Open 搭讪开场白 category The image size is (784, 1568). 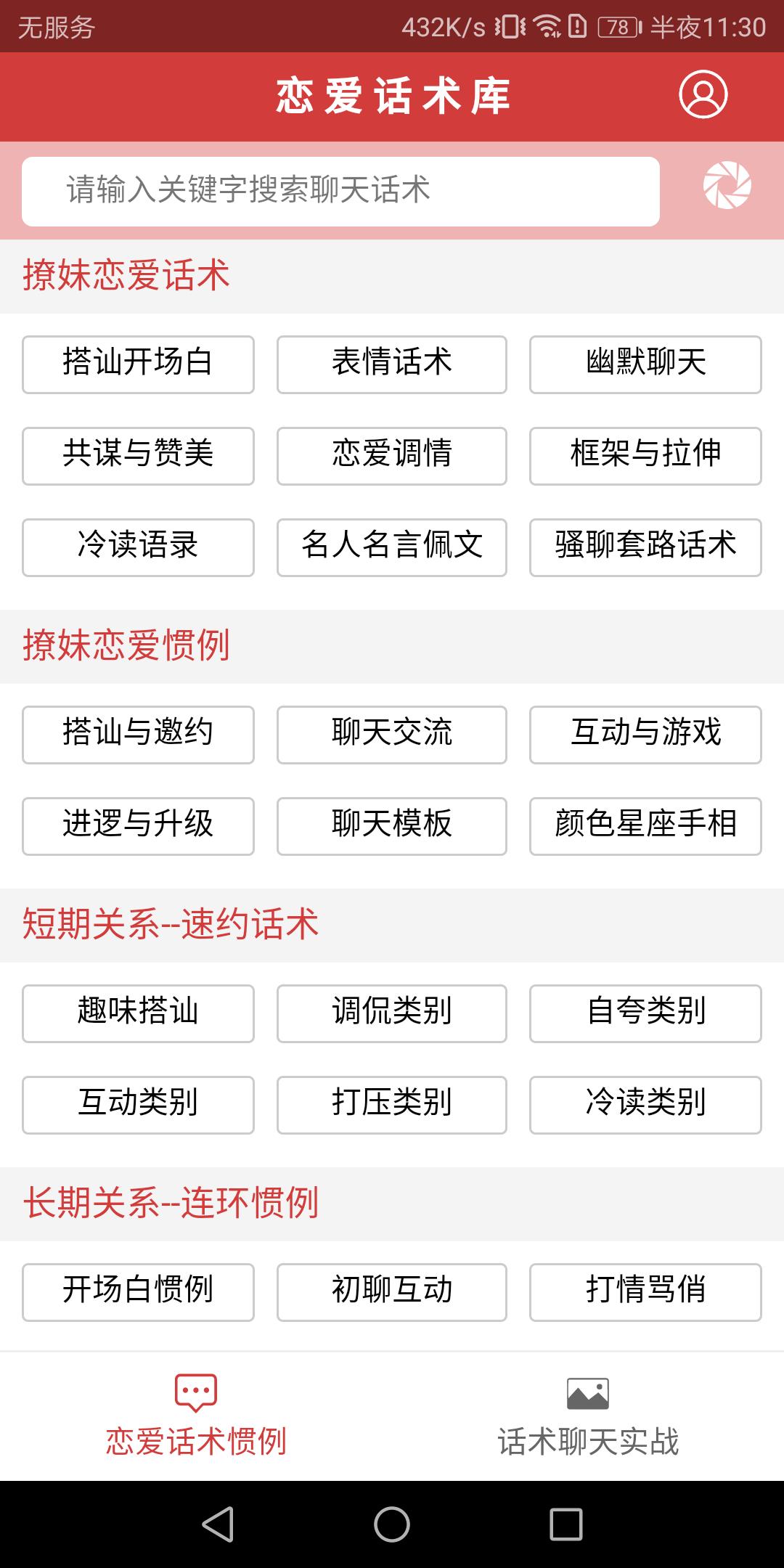click(138, 365)
